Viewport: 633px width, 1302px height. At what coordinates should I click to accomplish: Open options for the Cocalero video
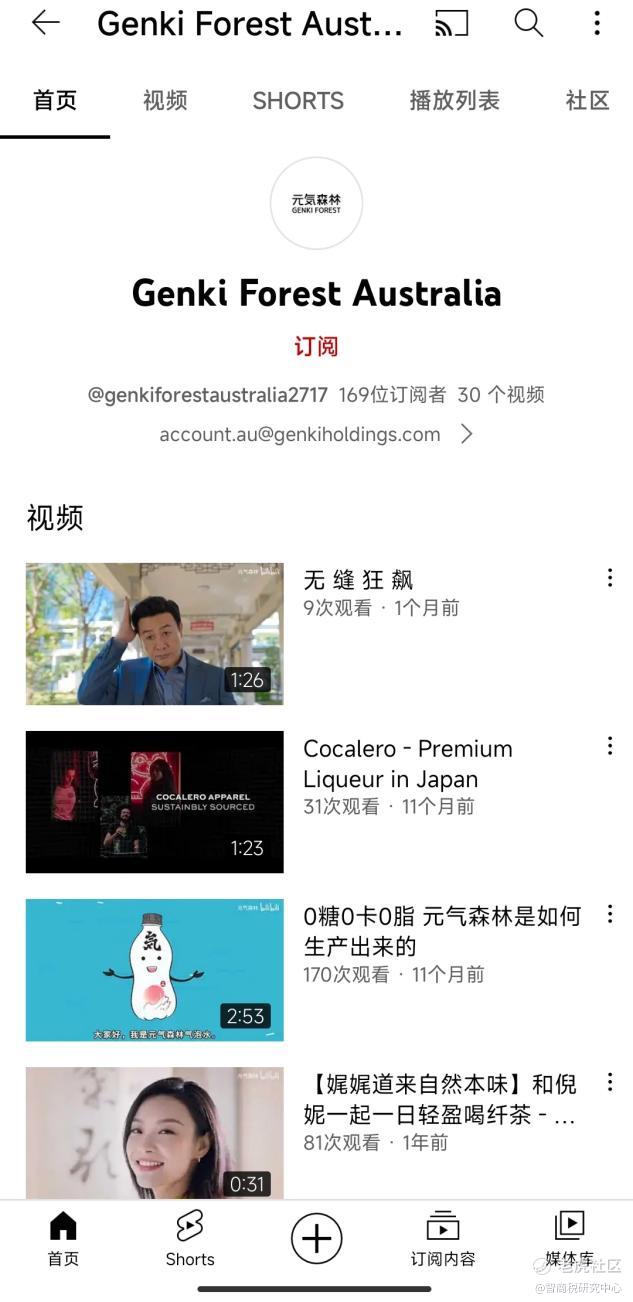(609, 746)
